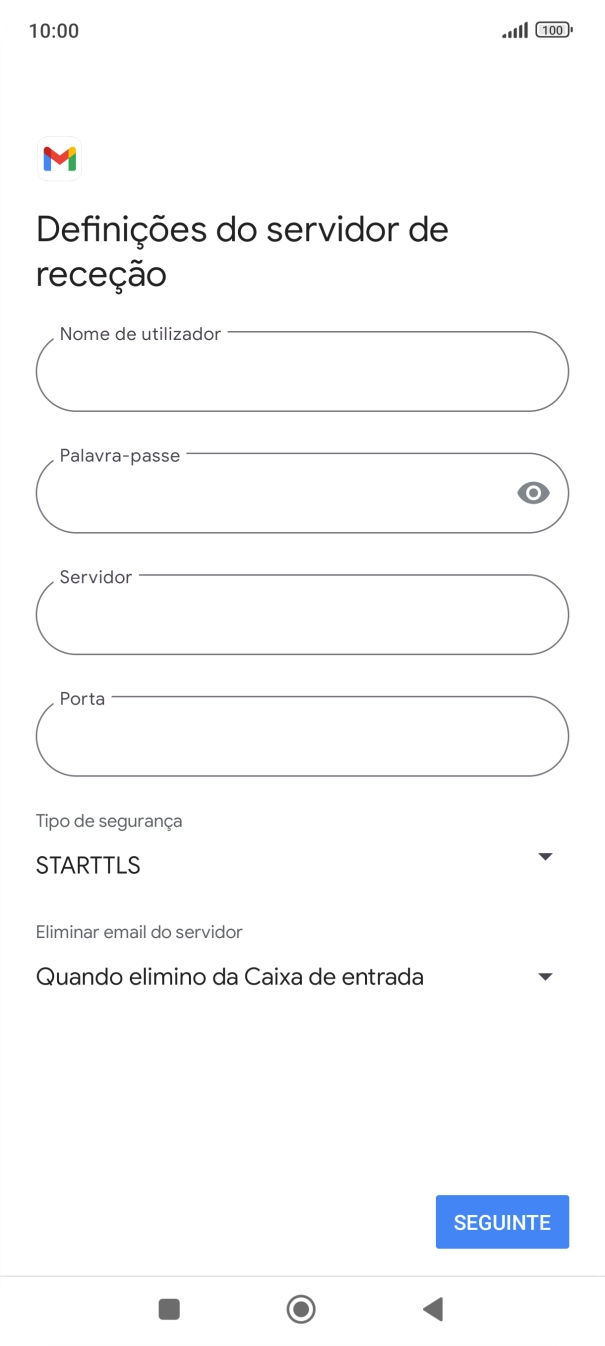The height and width of the screenshot is (1346, 605).
Task: Show the password with the eye icon
Action: pyautogui.click(x=533, y=492)
